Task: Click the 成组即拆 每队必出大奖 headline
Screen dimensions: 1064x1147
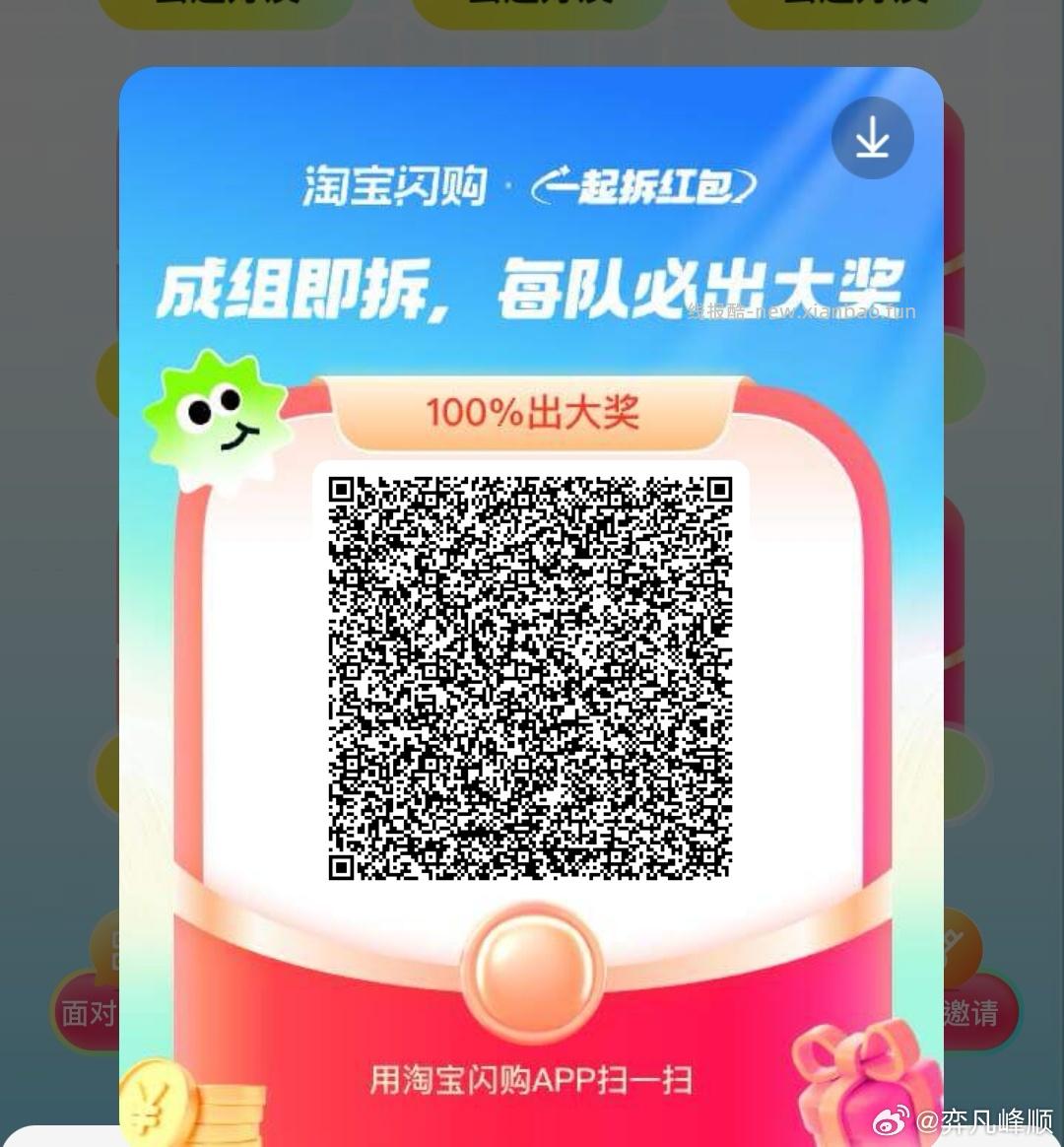Action: click(532, 286)
